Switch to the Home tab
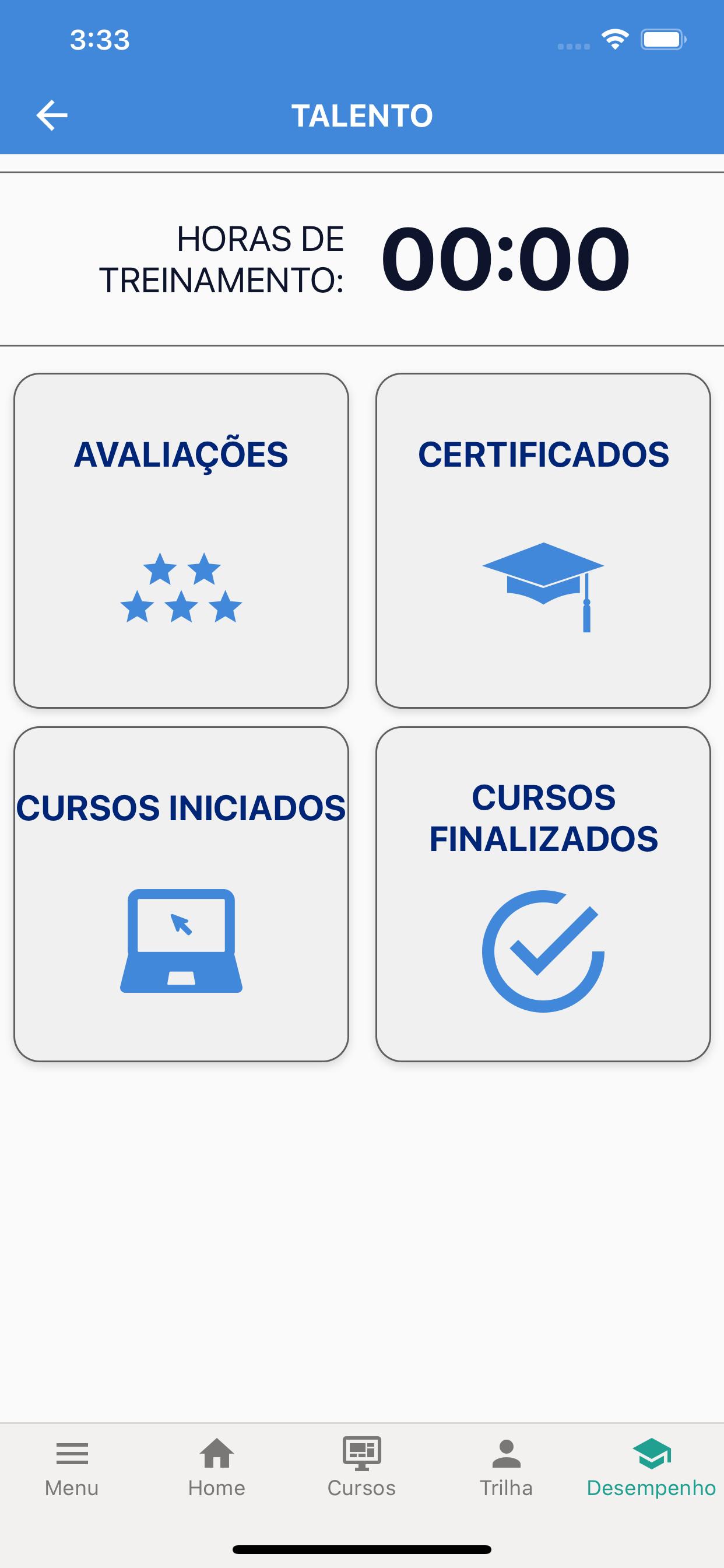 click(x=217, y=1468)
